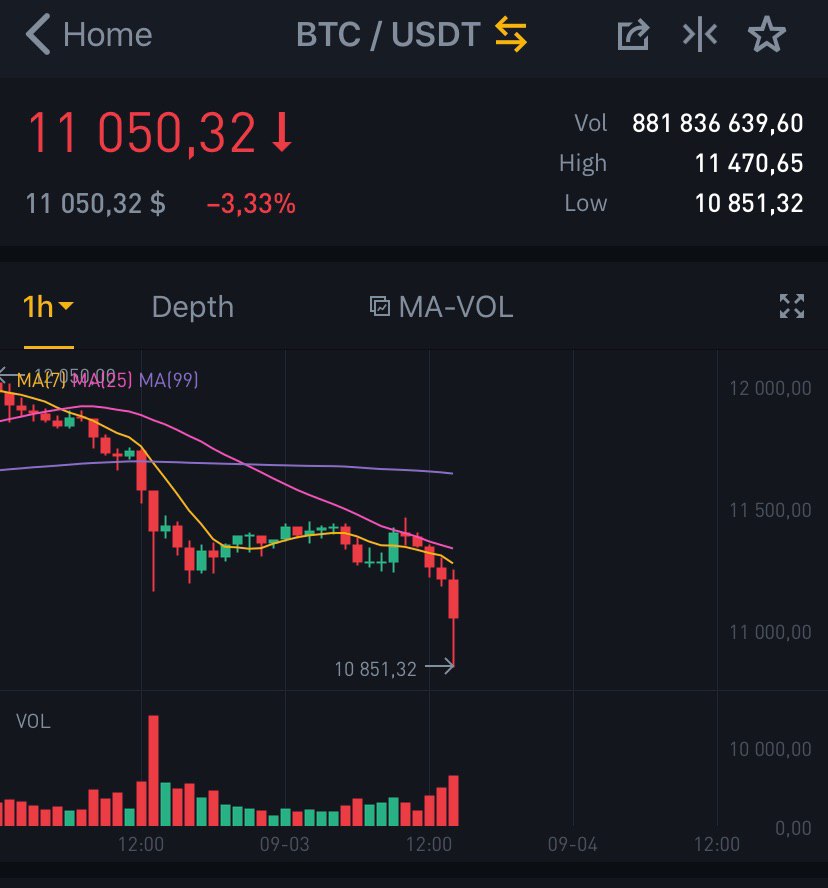Go back to Home
Viewport: 828px width, 888px height.
click(88, 35)
